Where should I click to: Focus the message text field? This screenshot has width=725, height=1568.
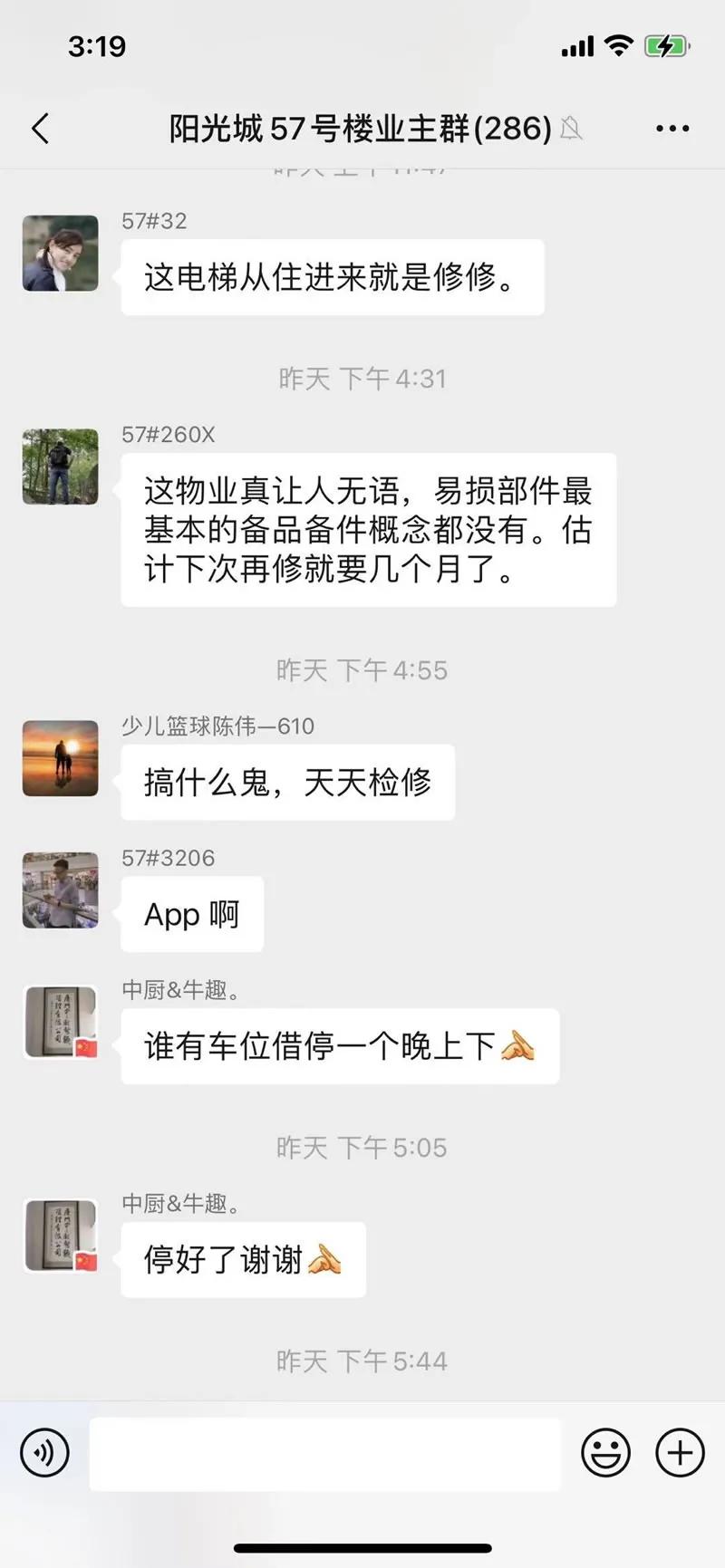(324, 1455)
